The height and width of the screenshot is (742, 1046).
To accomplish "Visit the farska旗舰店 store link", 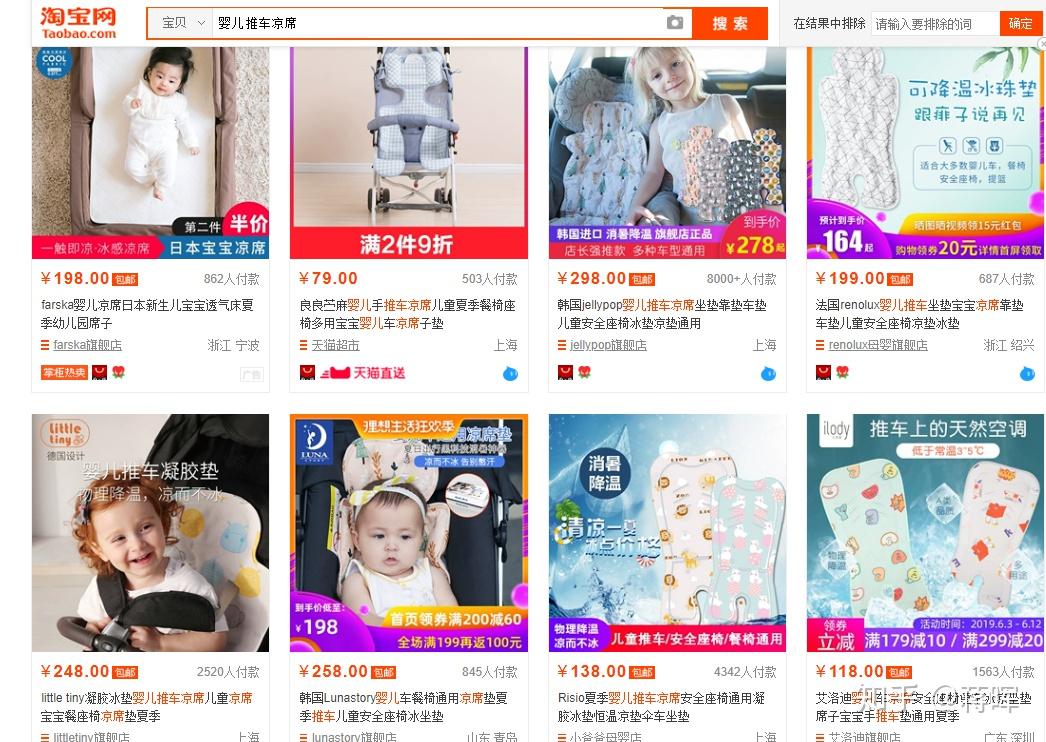I will coord(87,345).
